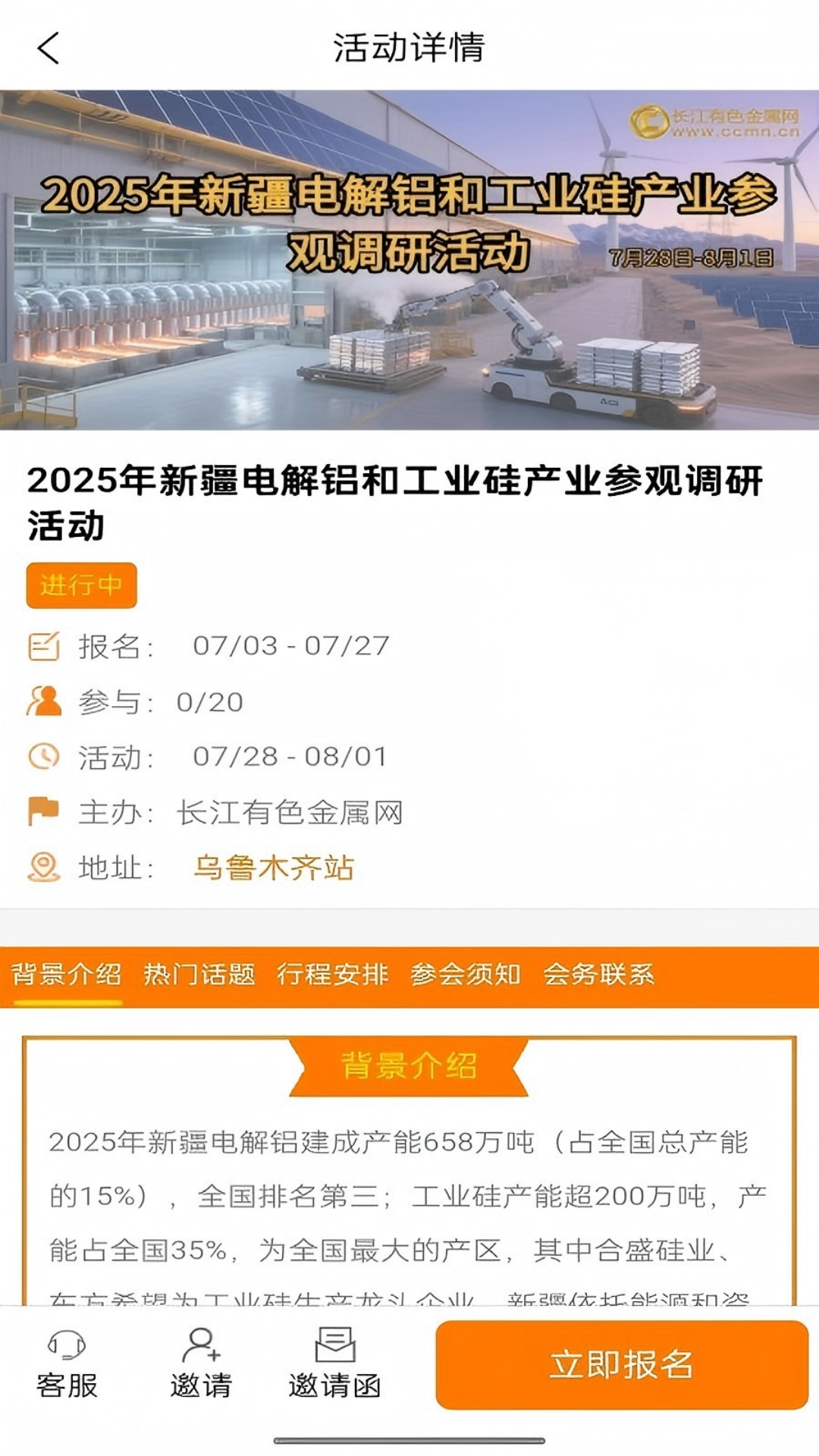
Task: Open the 会务联系 tab
Action: pos(598,977)
